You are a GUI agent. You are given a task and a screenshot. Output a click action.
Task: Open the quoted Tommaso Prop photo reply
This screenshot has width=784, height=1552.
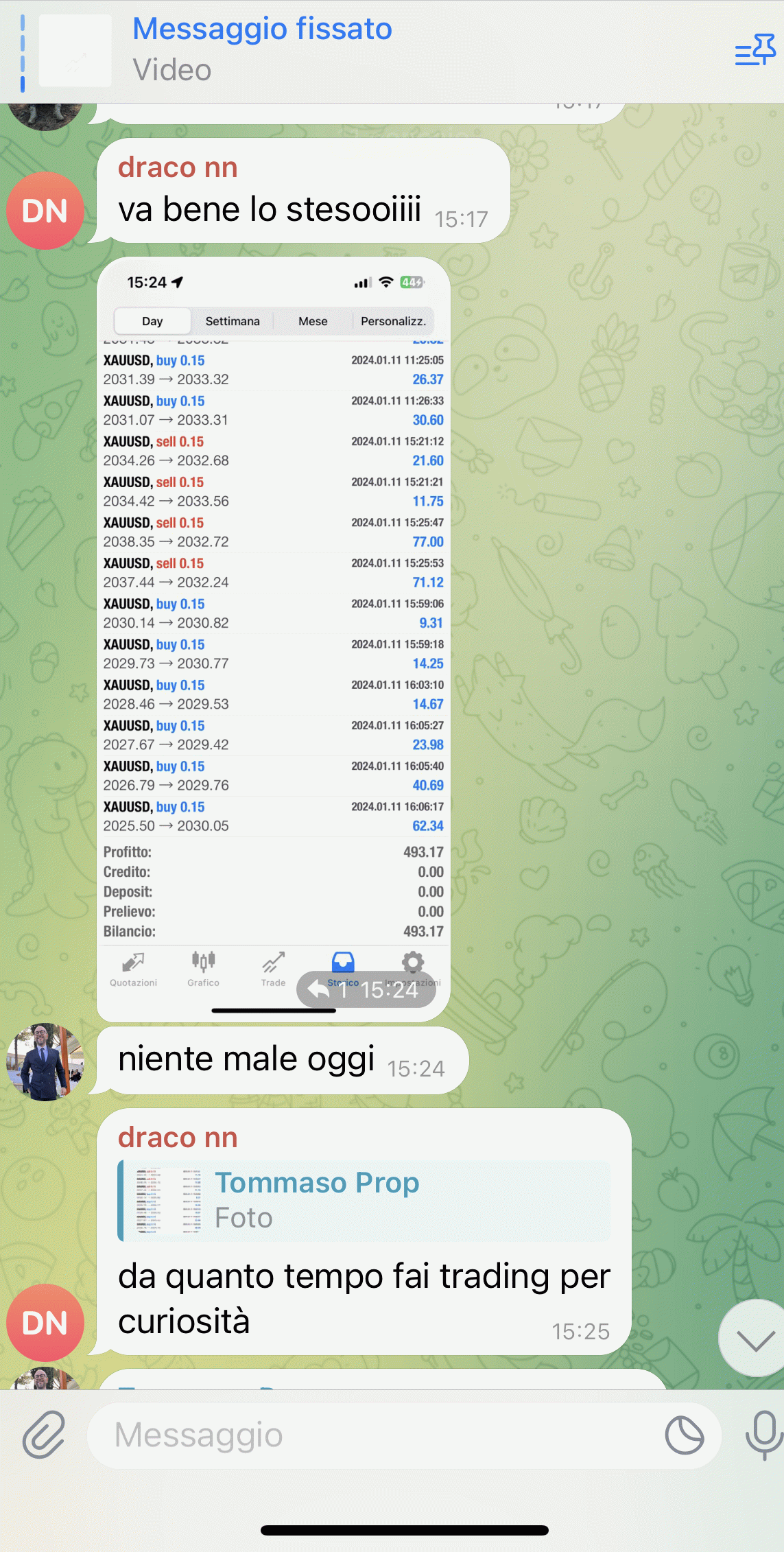point(364,1200)
